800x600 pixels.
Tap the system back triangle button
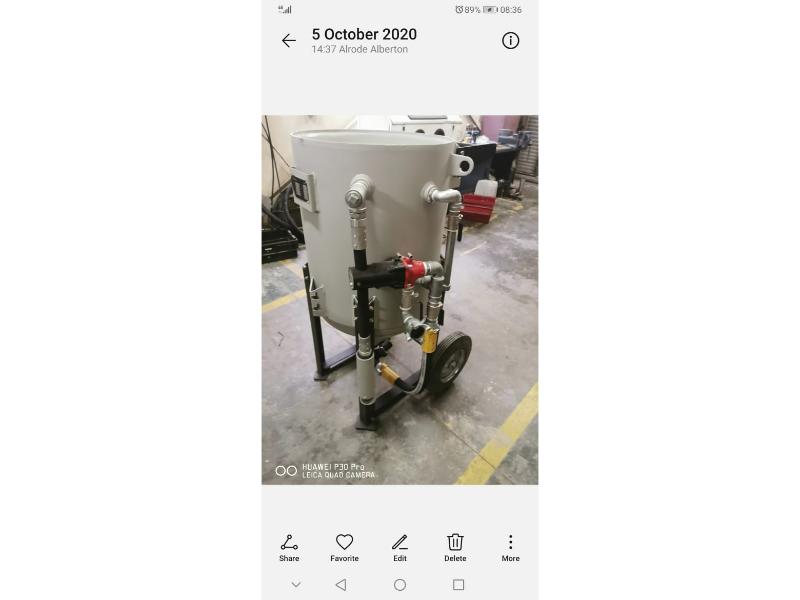coord(341,585)
